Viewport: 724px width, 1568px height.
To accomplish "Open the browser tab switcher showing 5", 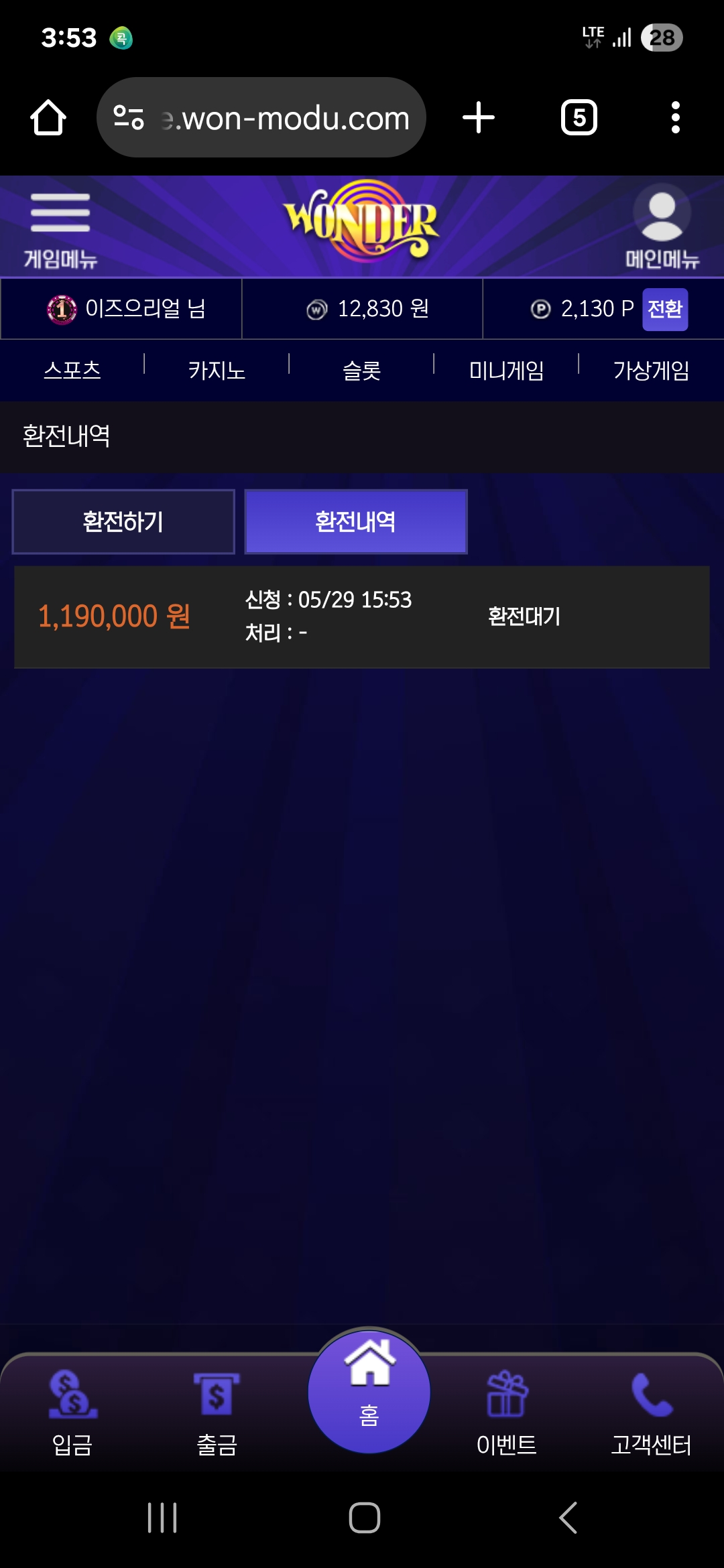I will click(x=579, y=117).
